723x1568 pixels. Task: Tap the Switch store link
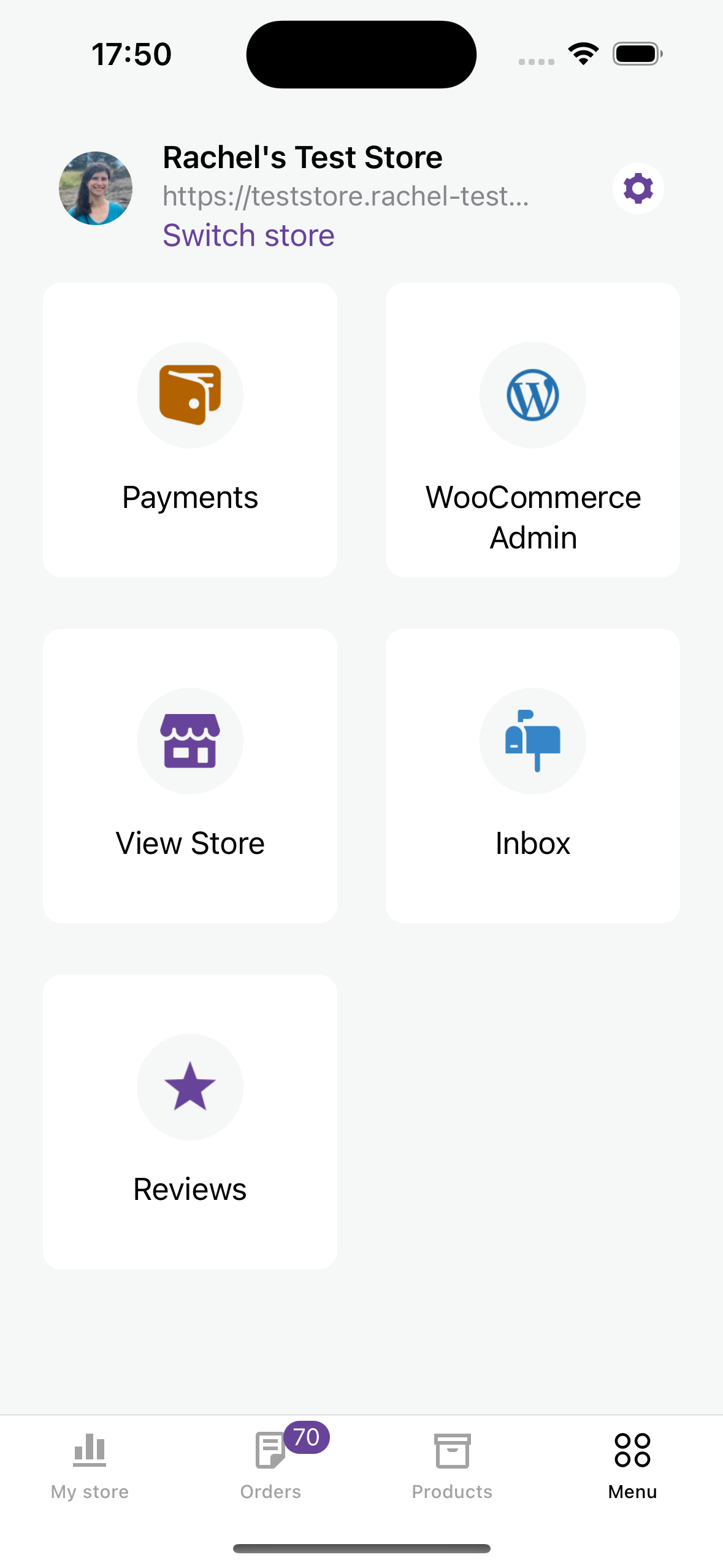248,236
